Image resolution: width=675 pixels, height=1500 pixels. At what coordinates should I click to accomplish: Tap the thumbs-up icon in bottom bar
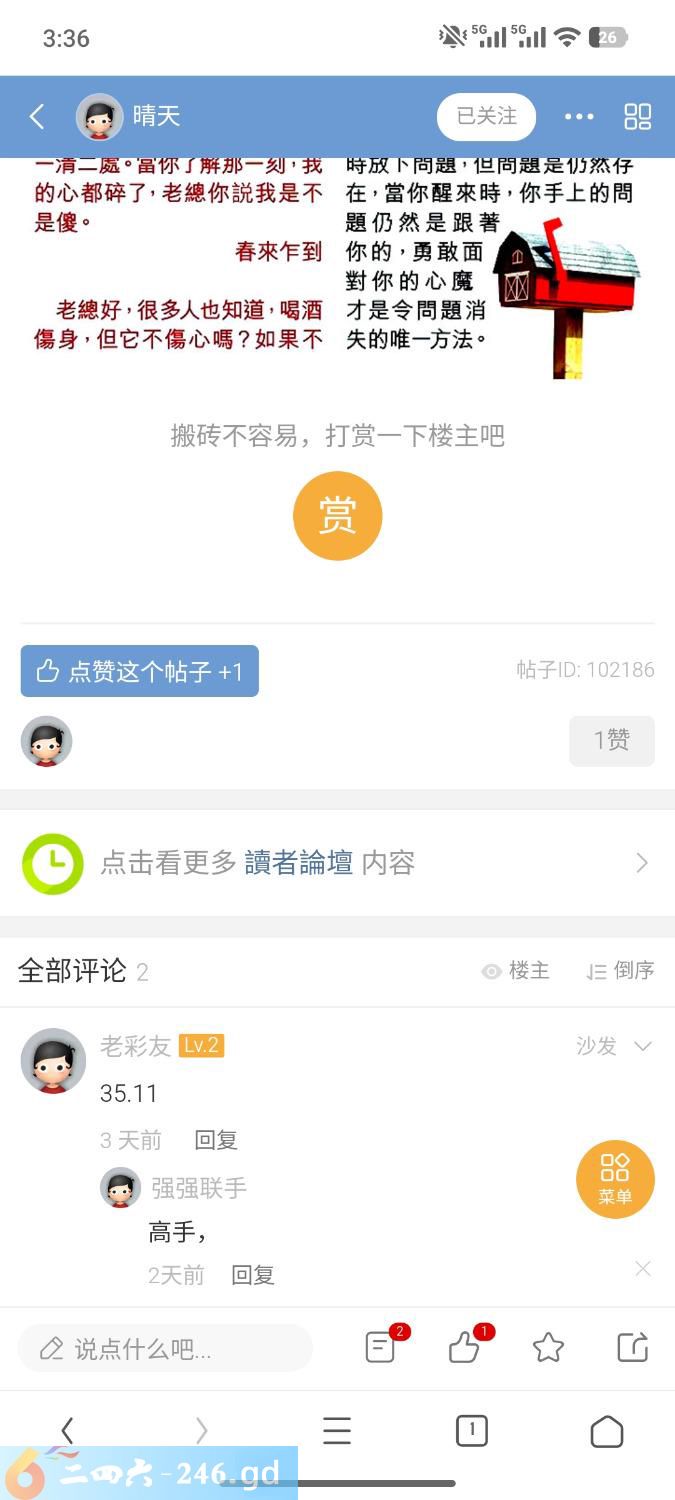click(x=465, y=1347)
